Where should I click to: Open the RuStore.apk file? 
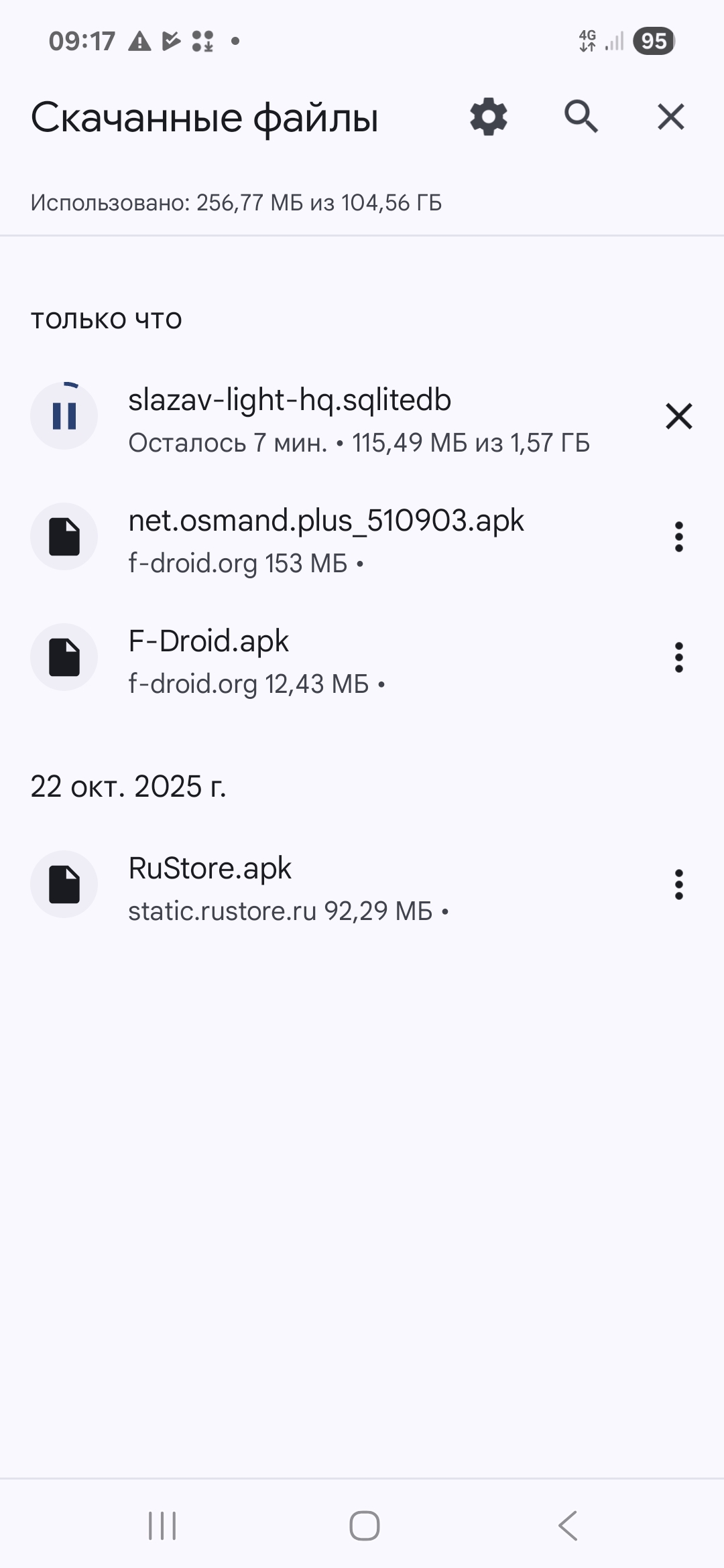pyautogui.click(x=288, y=885)
